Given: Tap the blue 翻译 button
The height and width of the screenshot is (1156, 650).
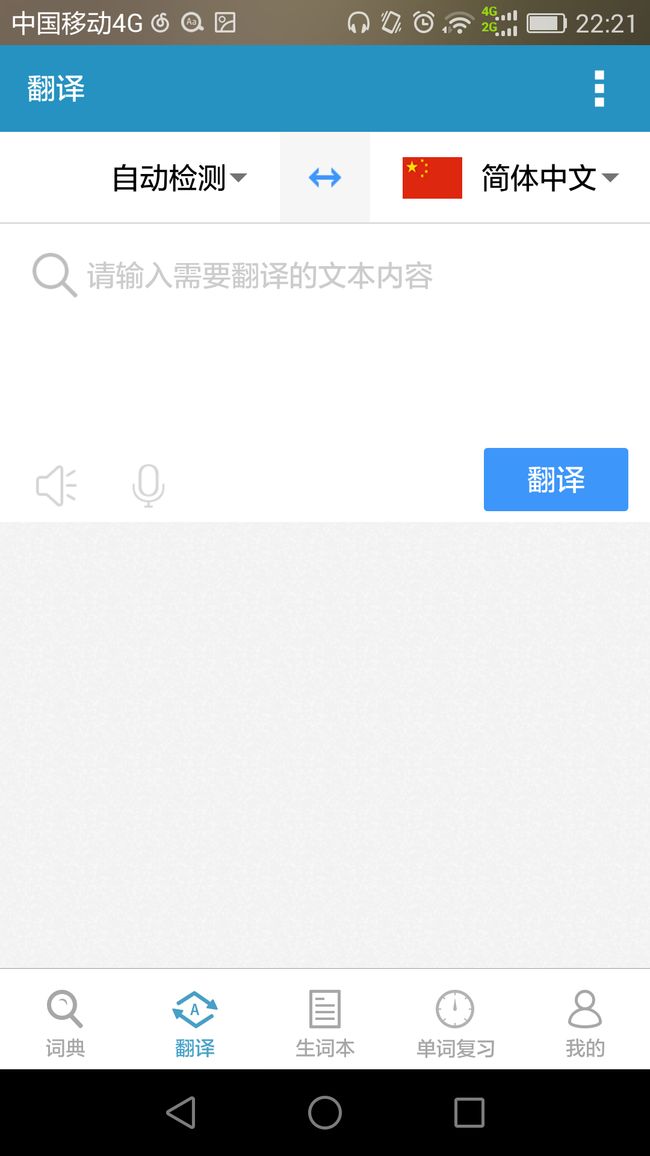Looking at the screenshot, I should pyautogui.click(x=556, y=479).
